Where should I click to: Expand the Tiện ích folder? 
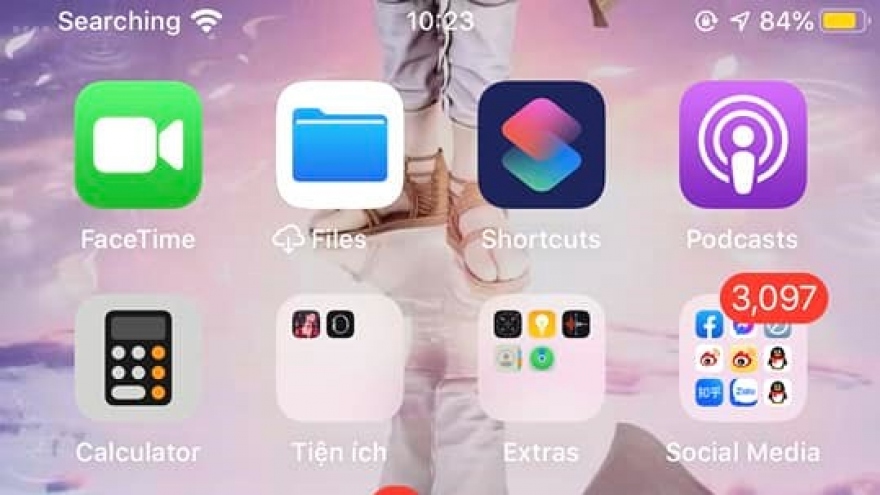340,357
